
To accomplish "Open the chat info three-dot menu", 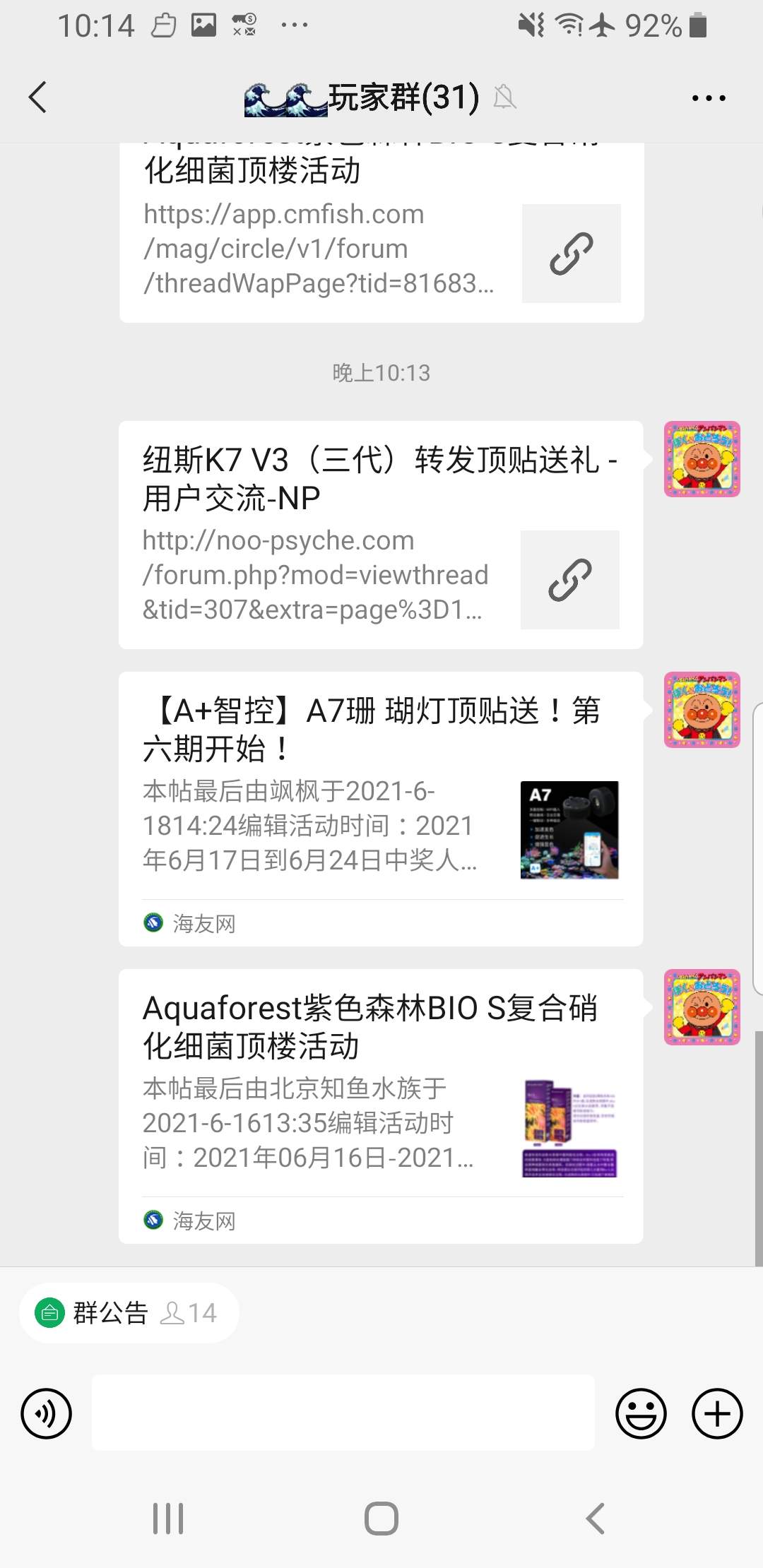I will click(708, 98).
